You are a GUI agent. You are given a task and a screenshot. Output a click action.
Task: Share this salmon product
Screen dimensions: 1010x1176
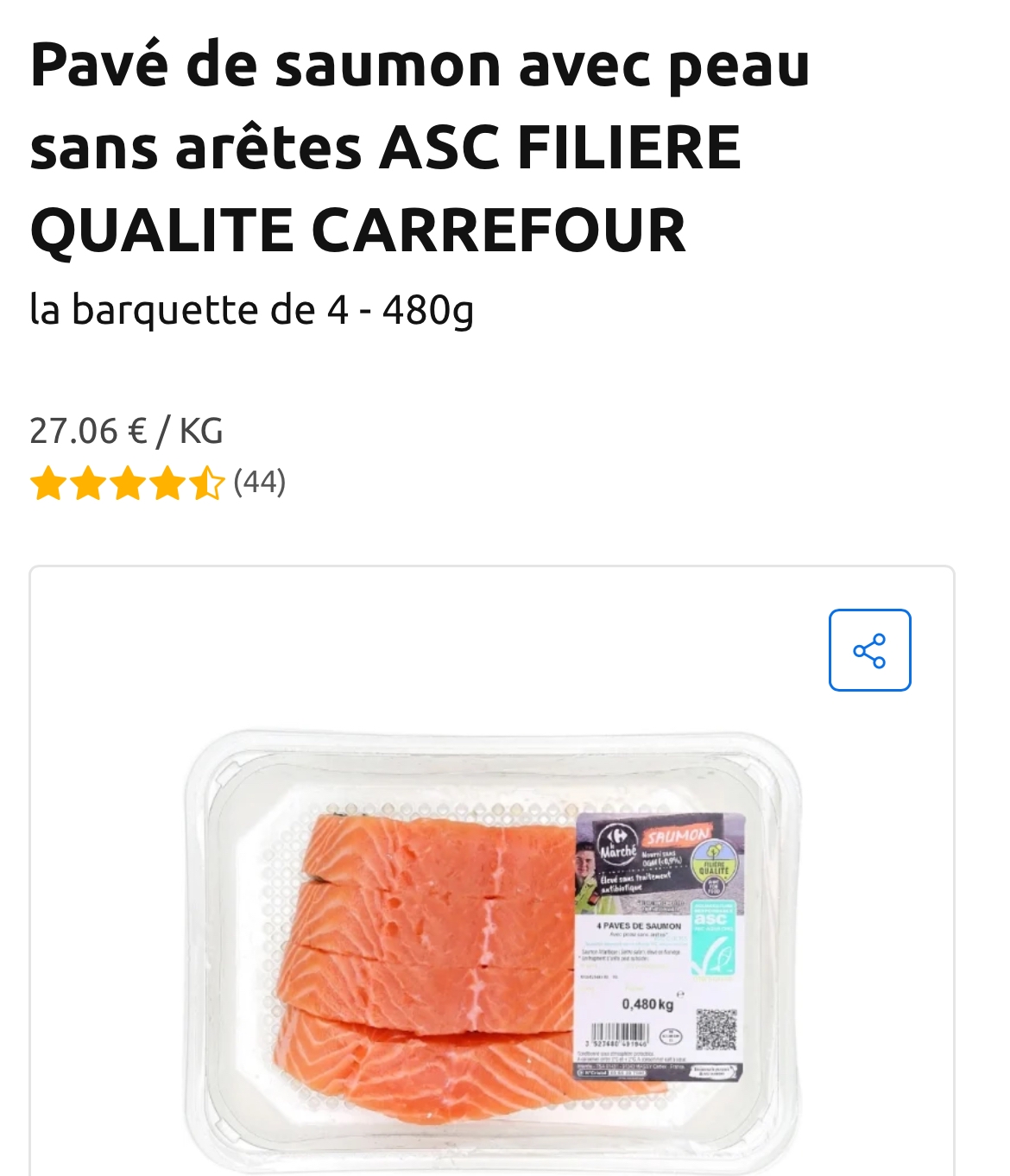869,650
